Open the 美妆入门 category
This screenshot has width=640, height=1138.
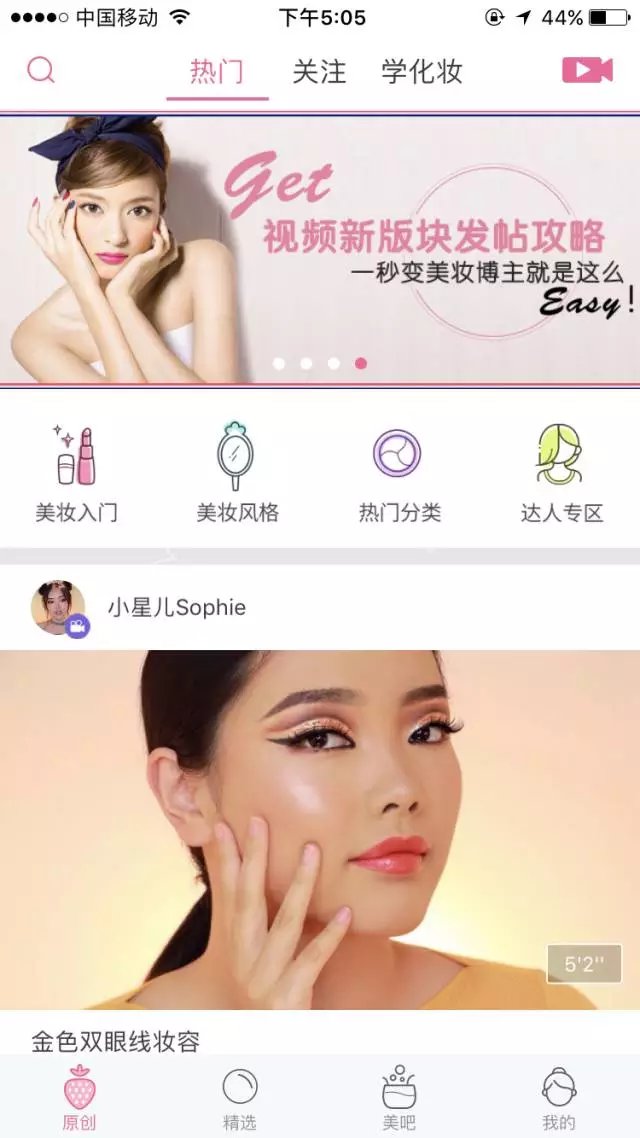click(76, 475)
